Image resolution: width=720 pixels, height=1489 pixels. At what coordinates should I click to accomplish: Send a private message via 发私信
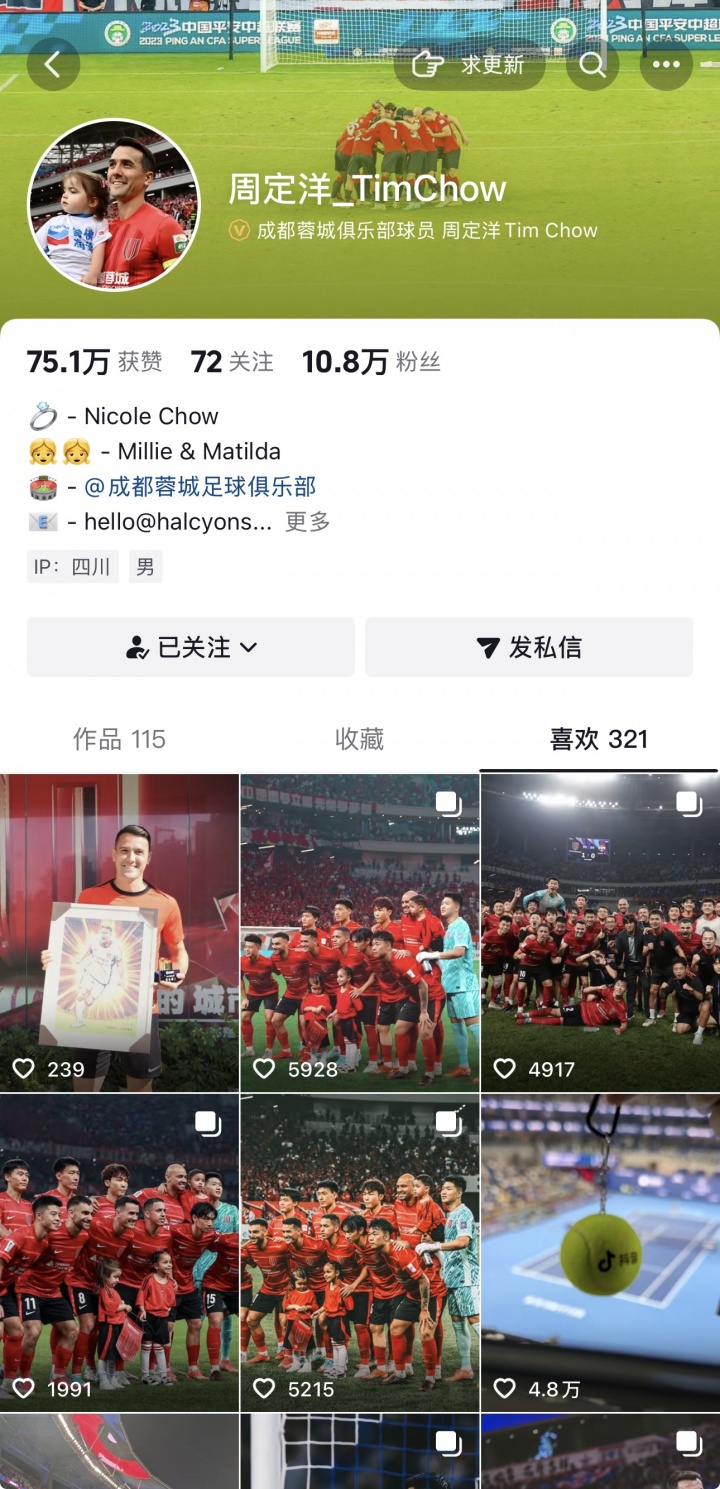(x=529, y=647)
